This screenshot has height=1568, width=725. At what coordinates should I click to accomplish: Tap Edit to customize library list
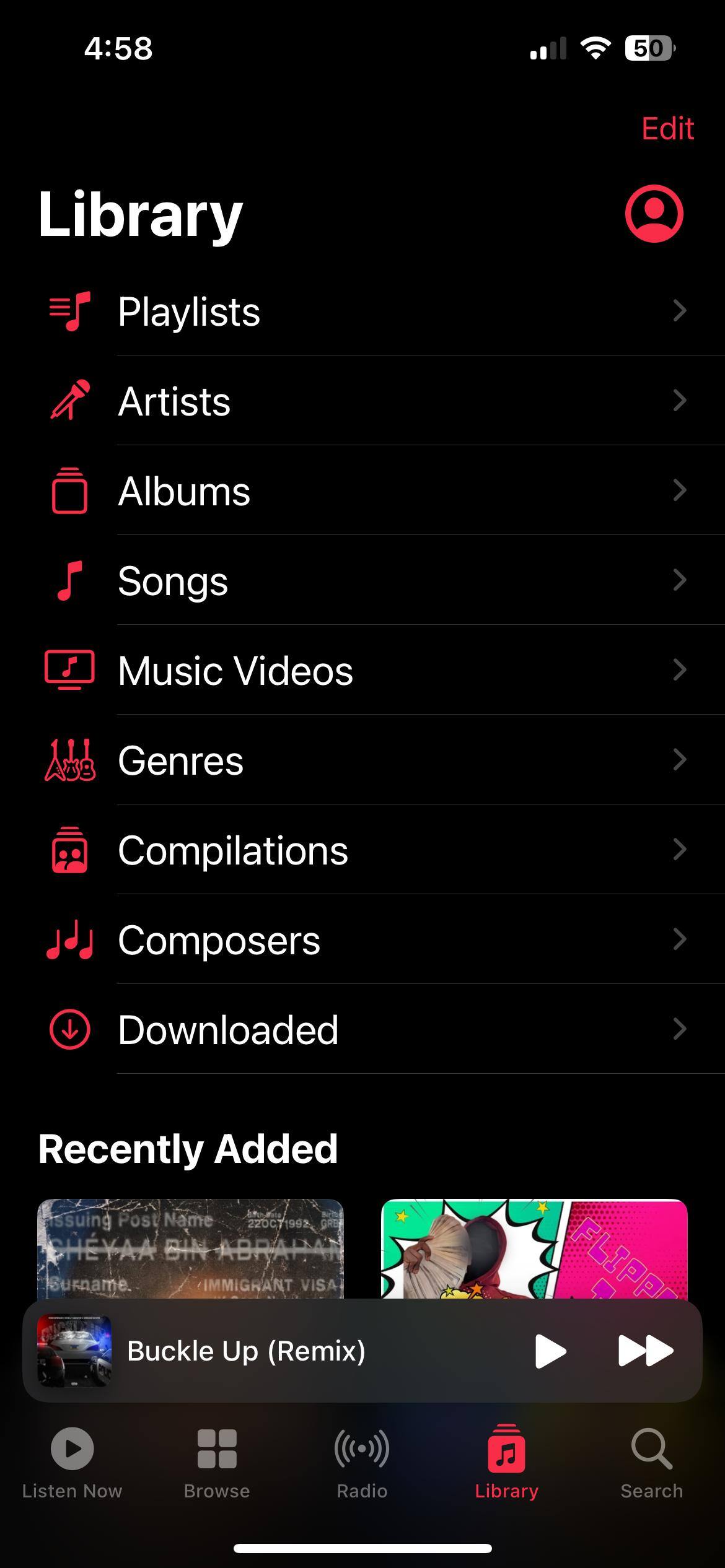coord(667,129)
